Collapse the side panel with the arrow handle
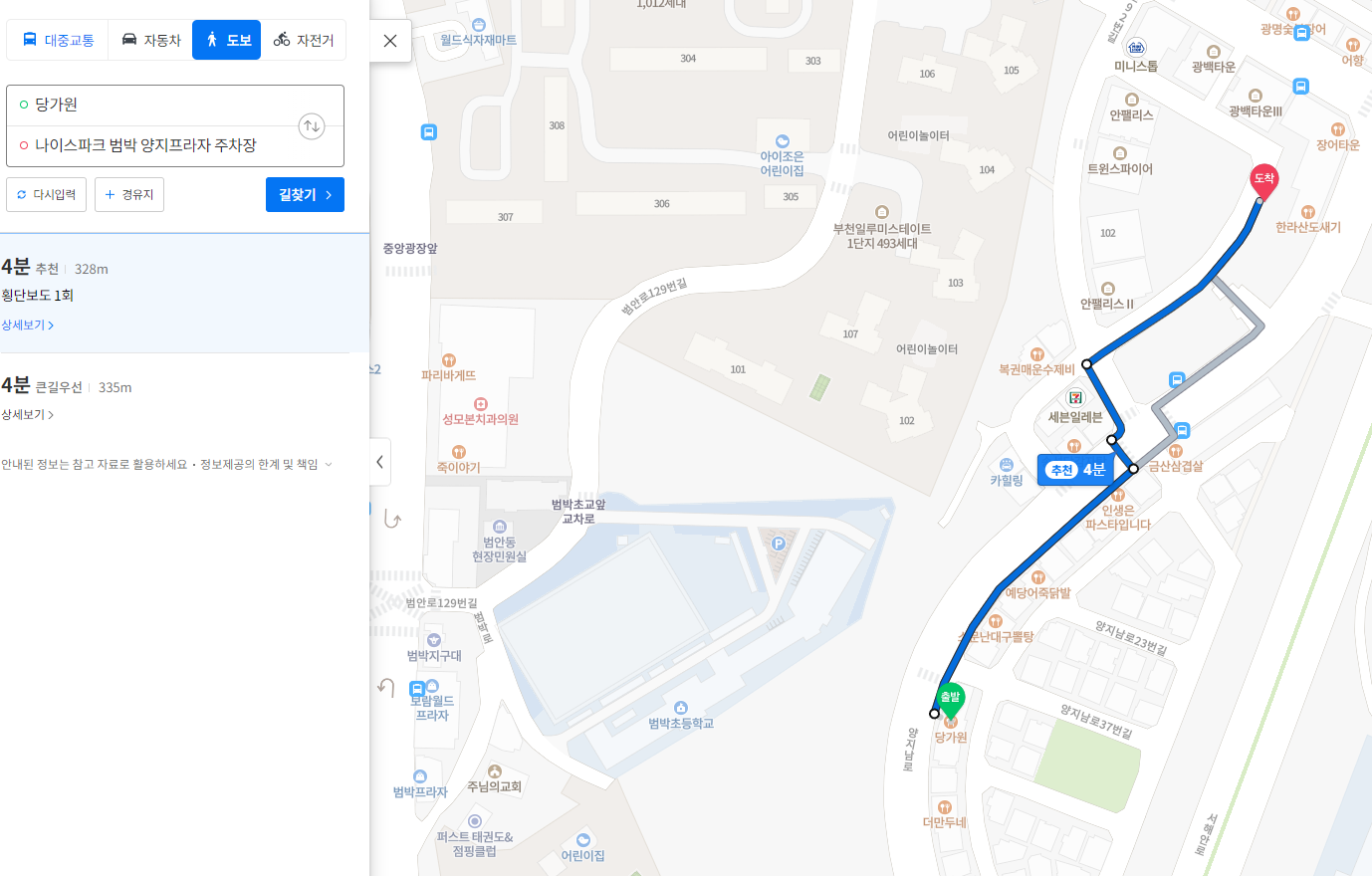 [x=379, y=462]
